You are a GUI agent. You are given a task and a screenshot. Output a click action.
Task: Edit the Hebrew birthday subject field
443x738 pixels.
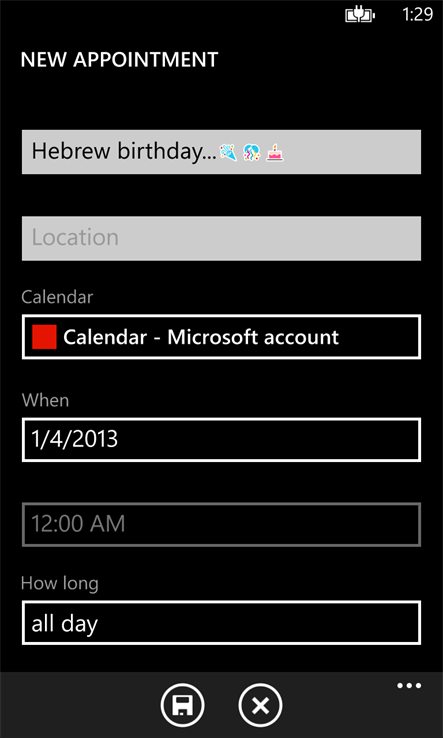coord(221,152)
